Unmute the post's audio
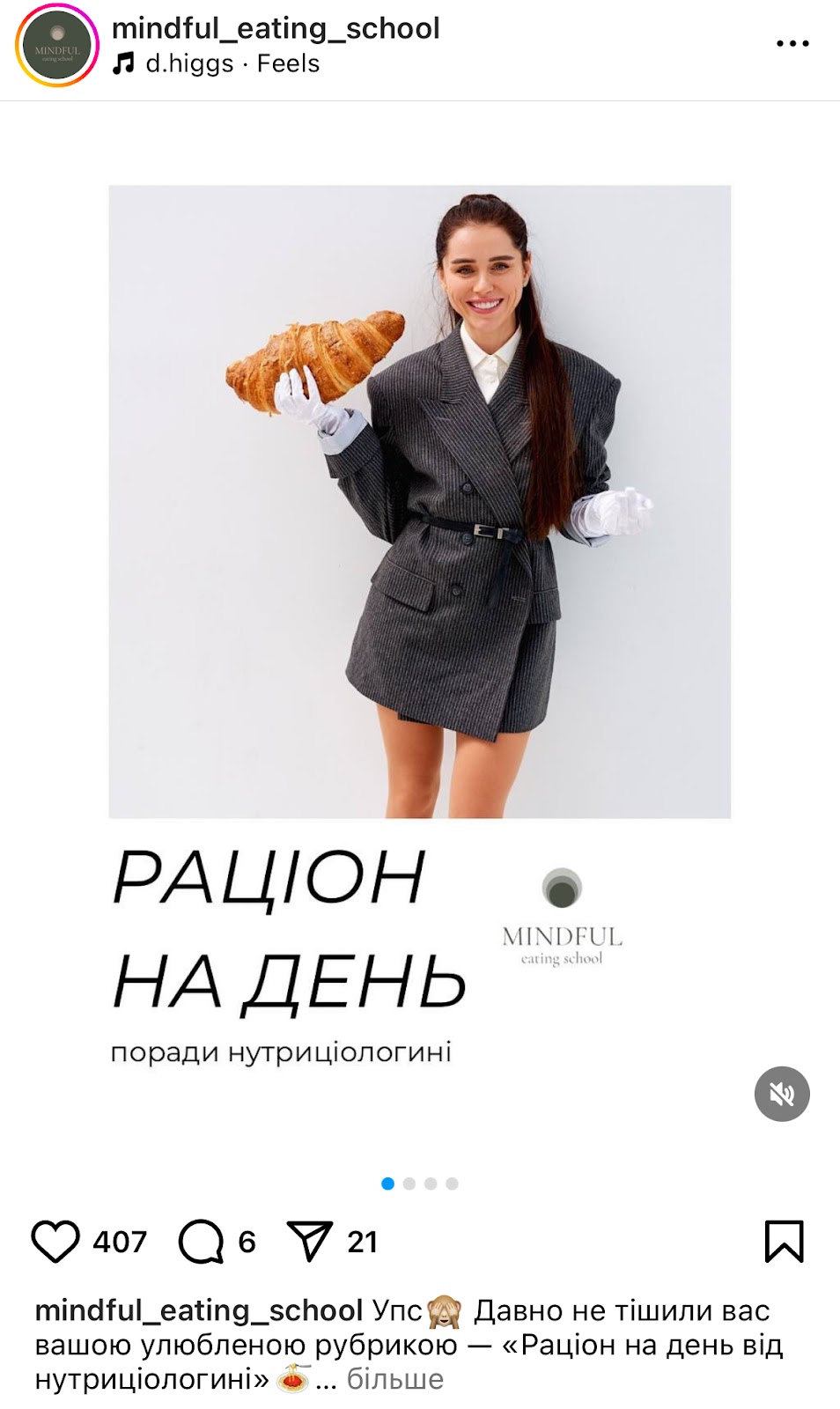 click(x=782, y=1094)
